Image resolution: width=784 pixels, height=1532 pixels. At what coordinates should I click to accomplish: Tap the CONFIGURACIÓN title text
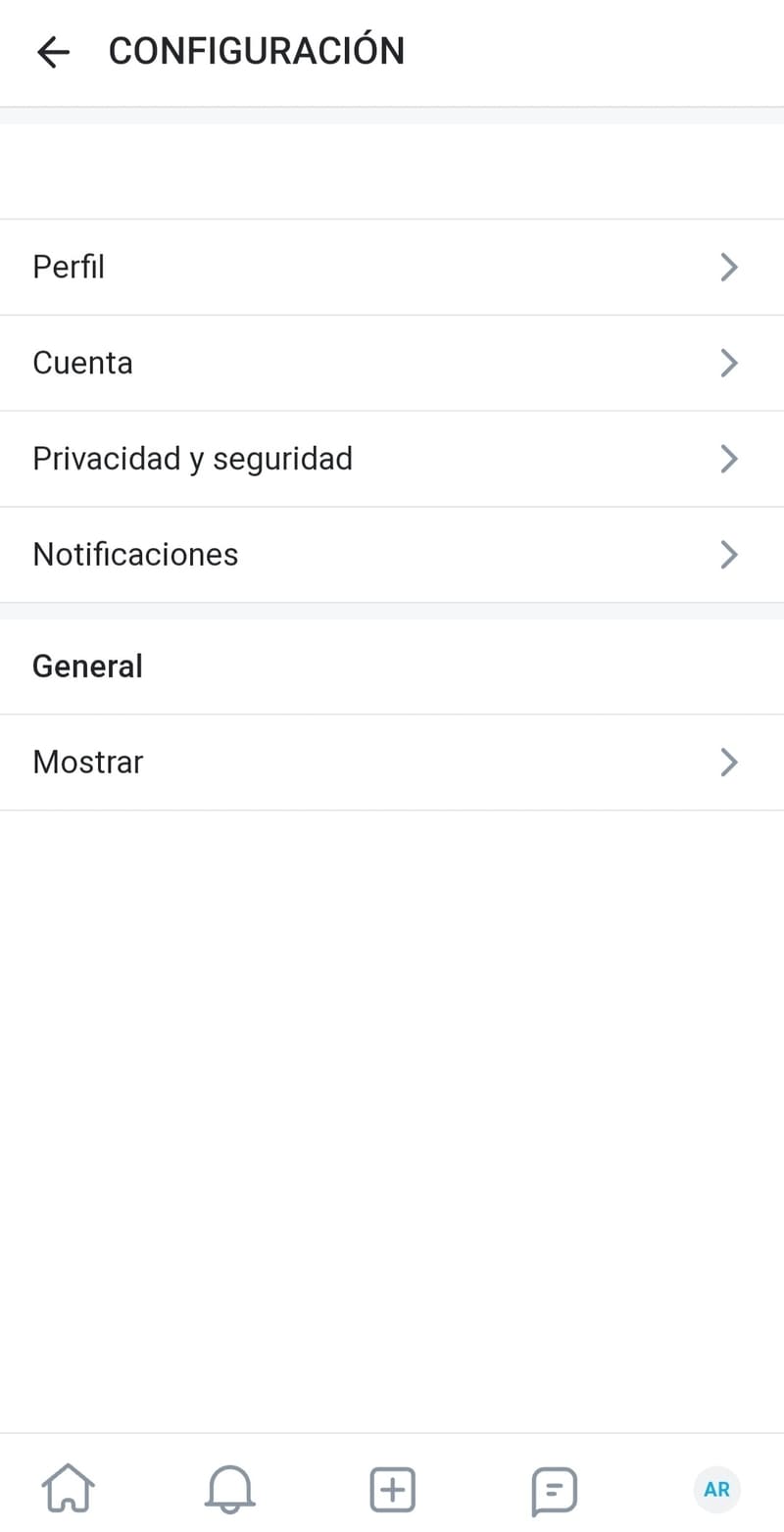coord(258,50)
